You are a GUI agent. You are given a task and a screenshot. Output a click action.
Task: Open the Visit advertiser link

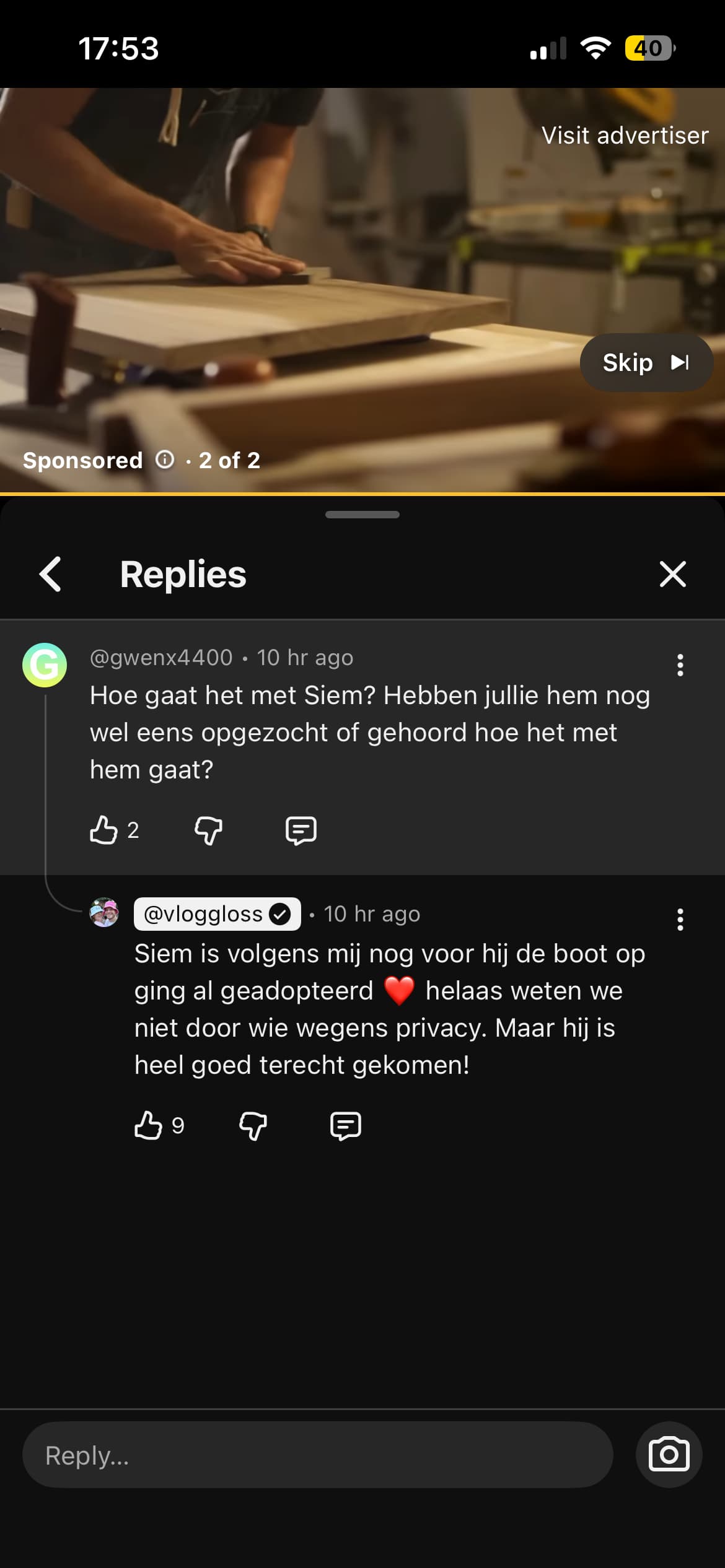click(x=625, y=136)
